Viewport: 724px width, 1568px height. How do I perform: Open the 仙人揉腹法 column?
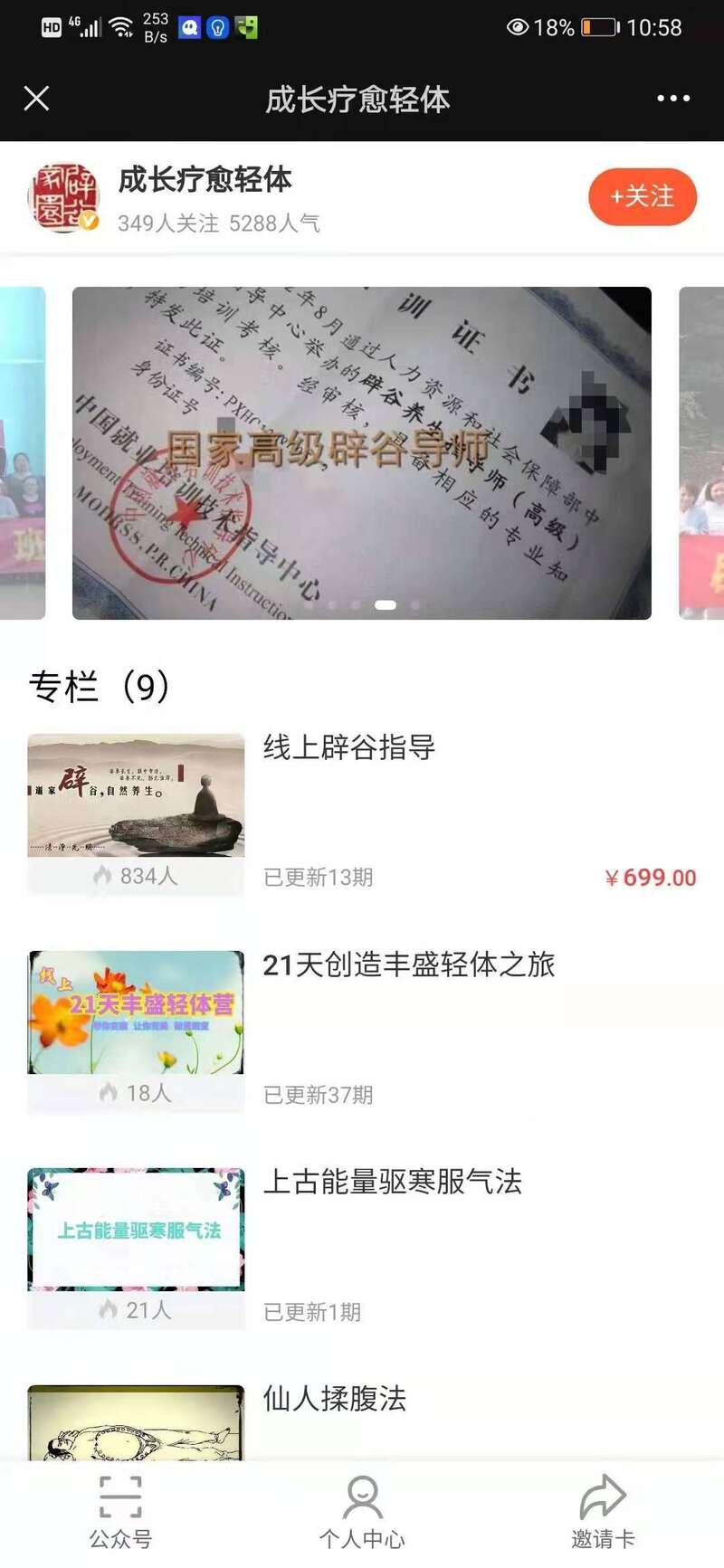point(334,1399)
